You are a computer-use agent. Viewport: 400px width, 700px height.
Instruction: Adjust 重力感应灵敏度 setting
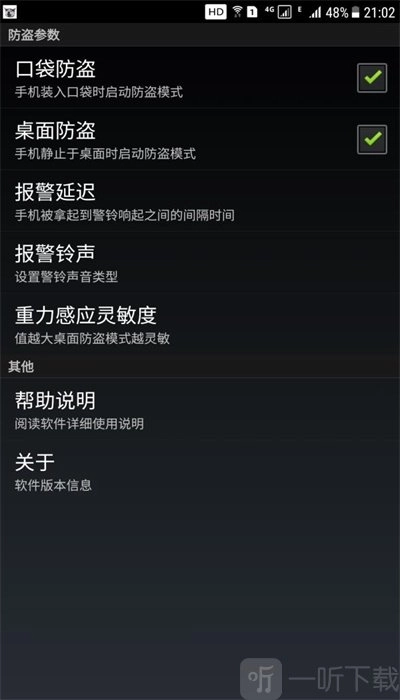pos(200,324)
